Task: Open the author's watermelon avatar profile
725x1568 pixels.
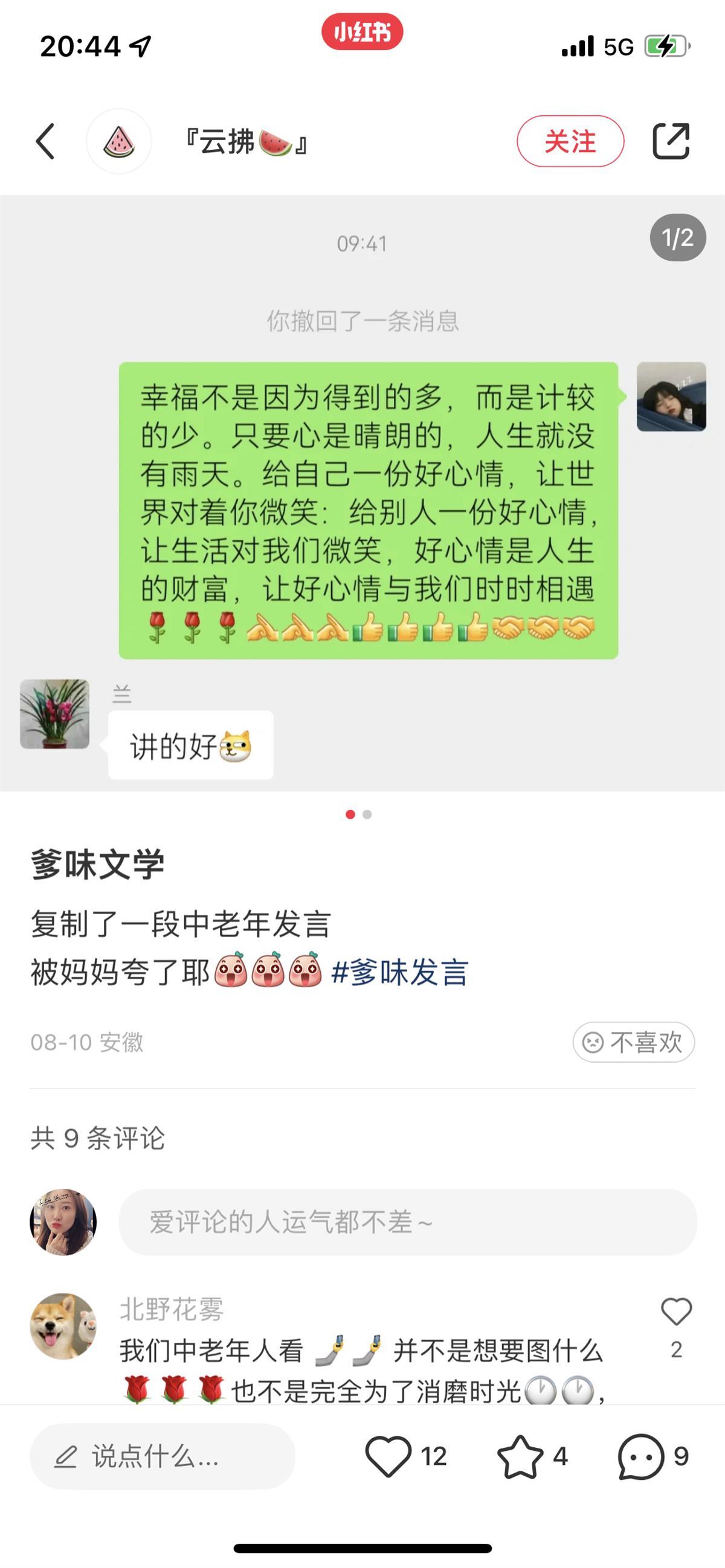Action: (x=119, y=141)
